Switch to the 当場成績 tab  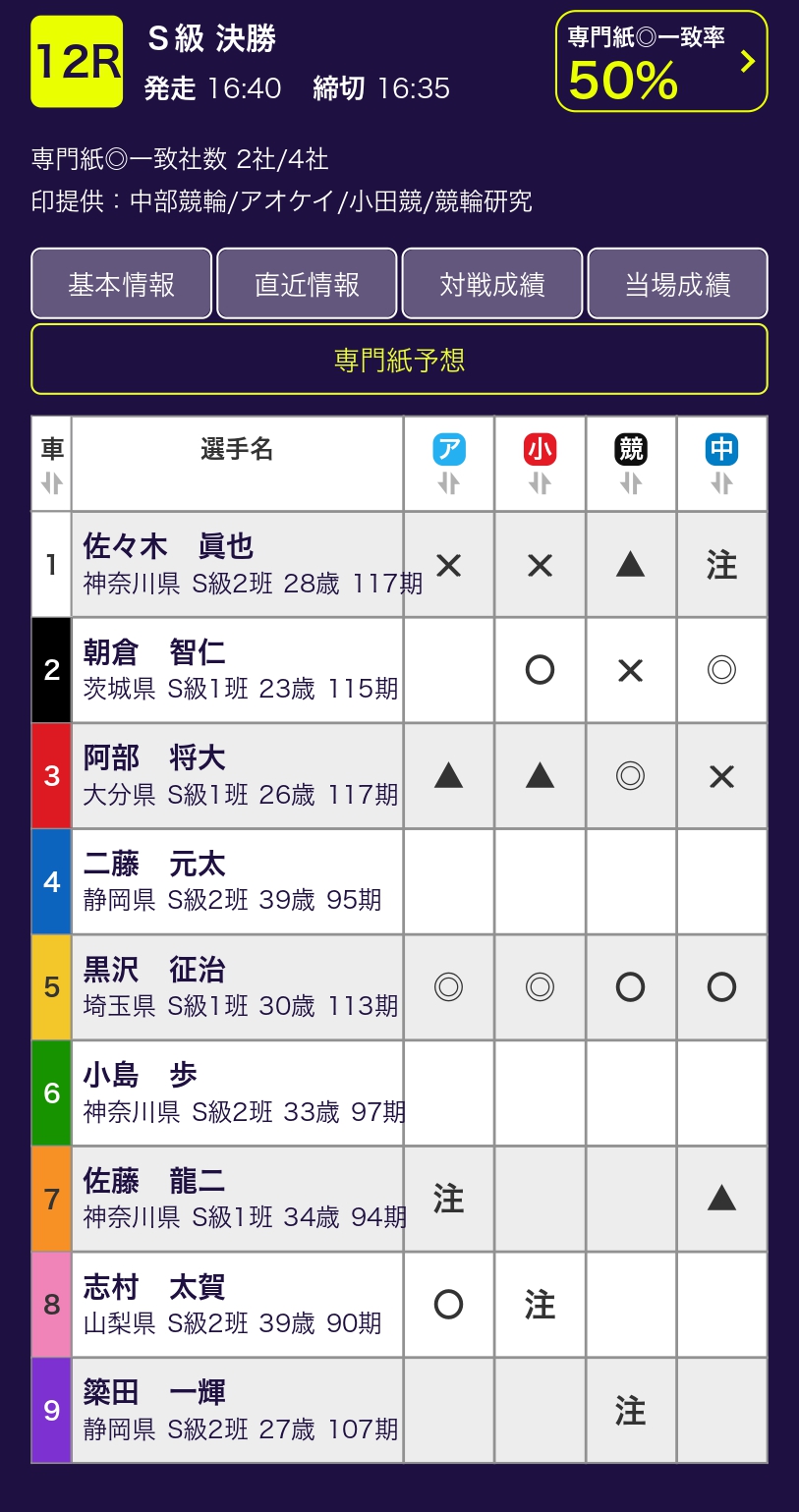pyautogui.click(x=677, y=284)
